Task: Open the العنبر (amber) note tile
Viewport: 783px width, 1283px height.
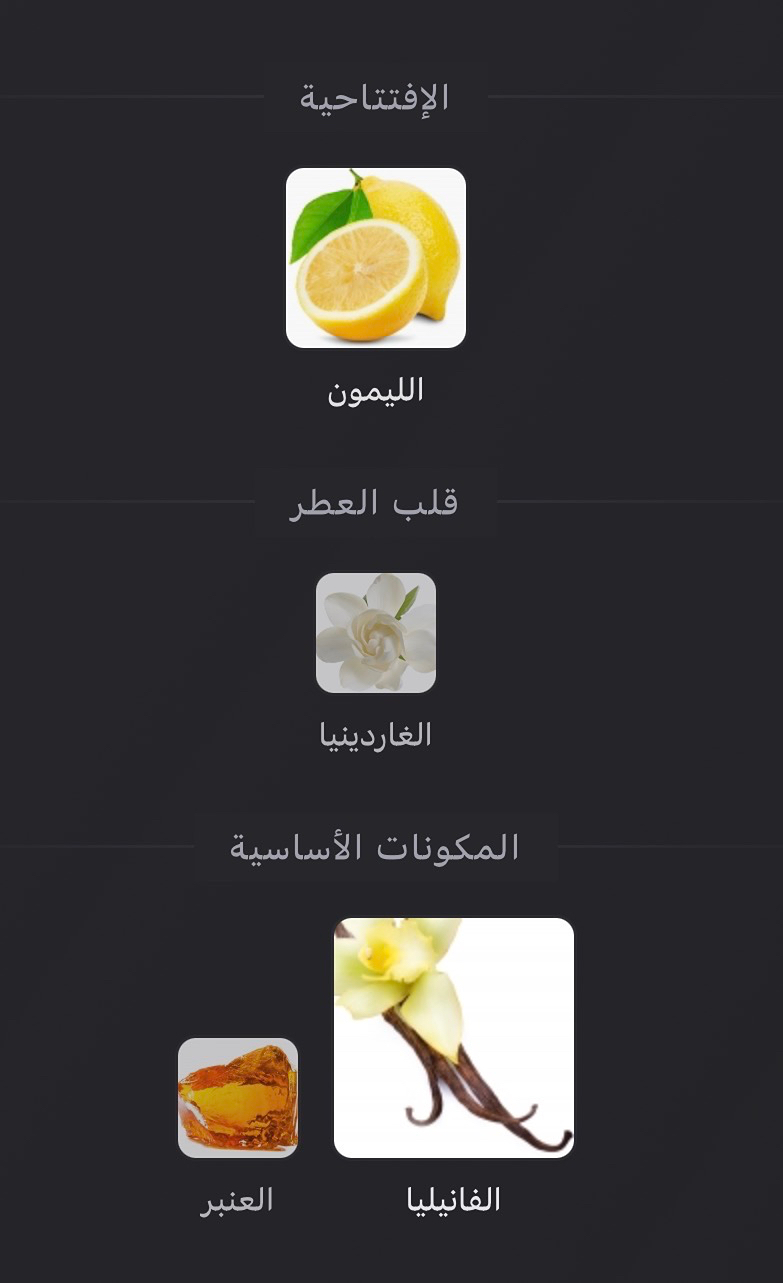Action: pos(238,1098)
